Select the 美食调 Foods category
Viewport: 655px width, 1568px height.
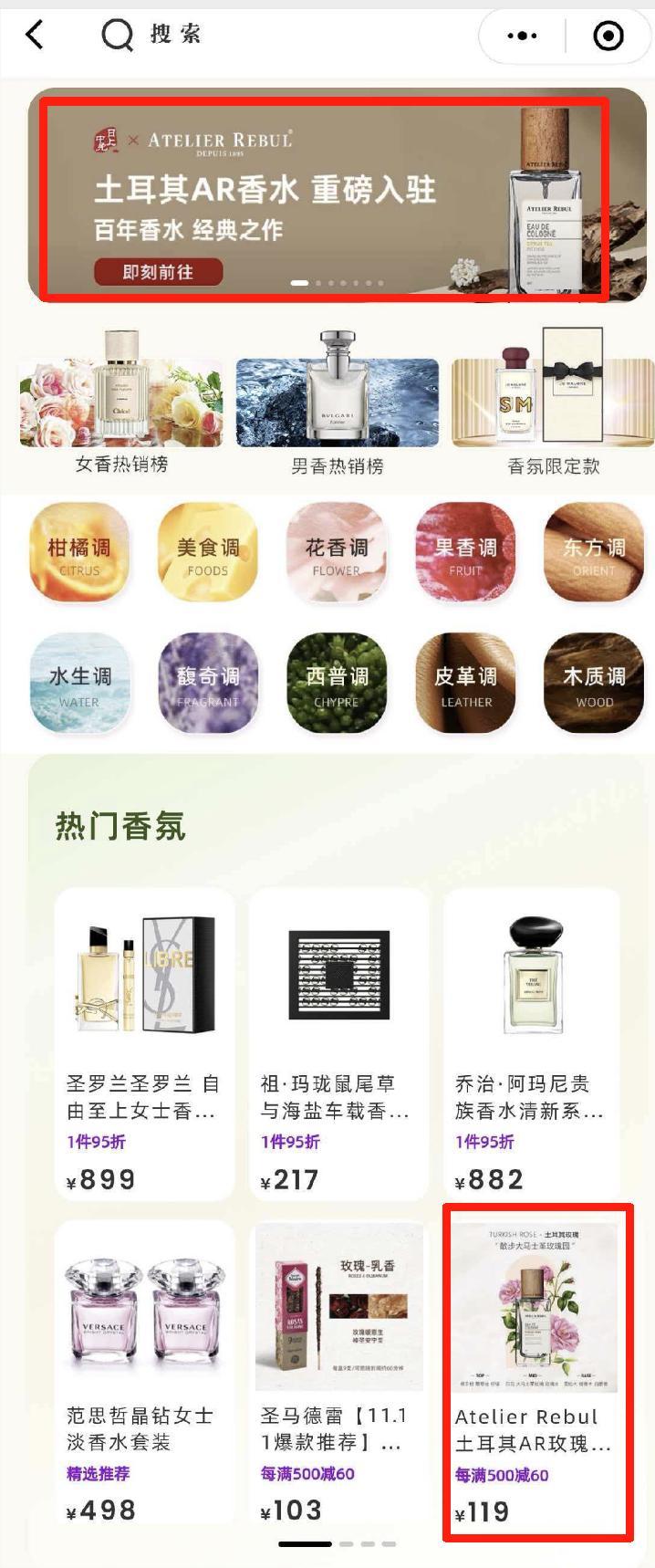click(x=208, y=553)
